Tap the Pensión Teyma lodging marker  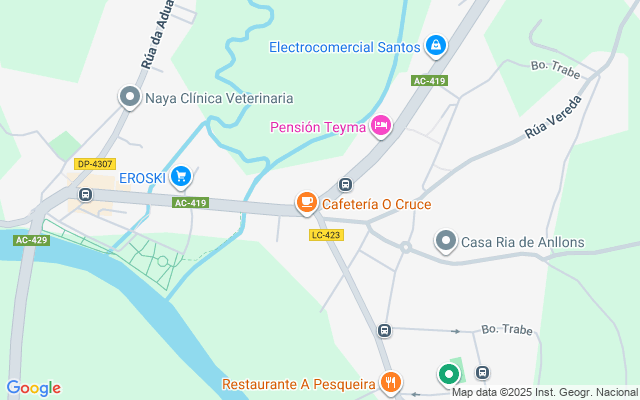click(x=380, y=126)
